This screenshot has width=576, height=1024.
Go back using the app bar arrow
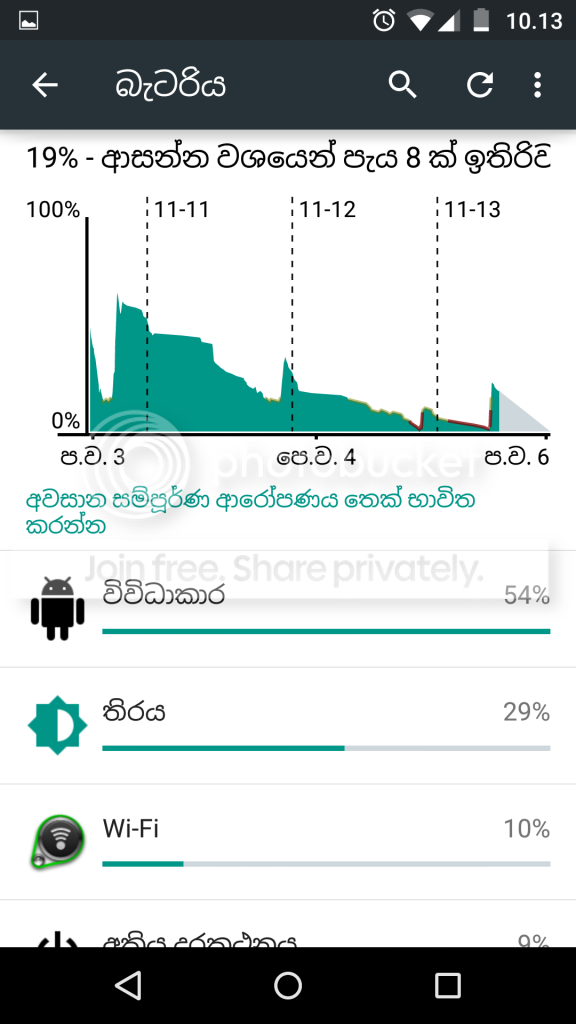45,85
